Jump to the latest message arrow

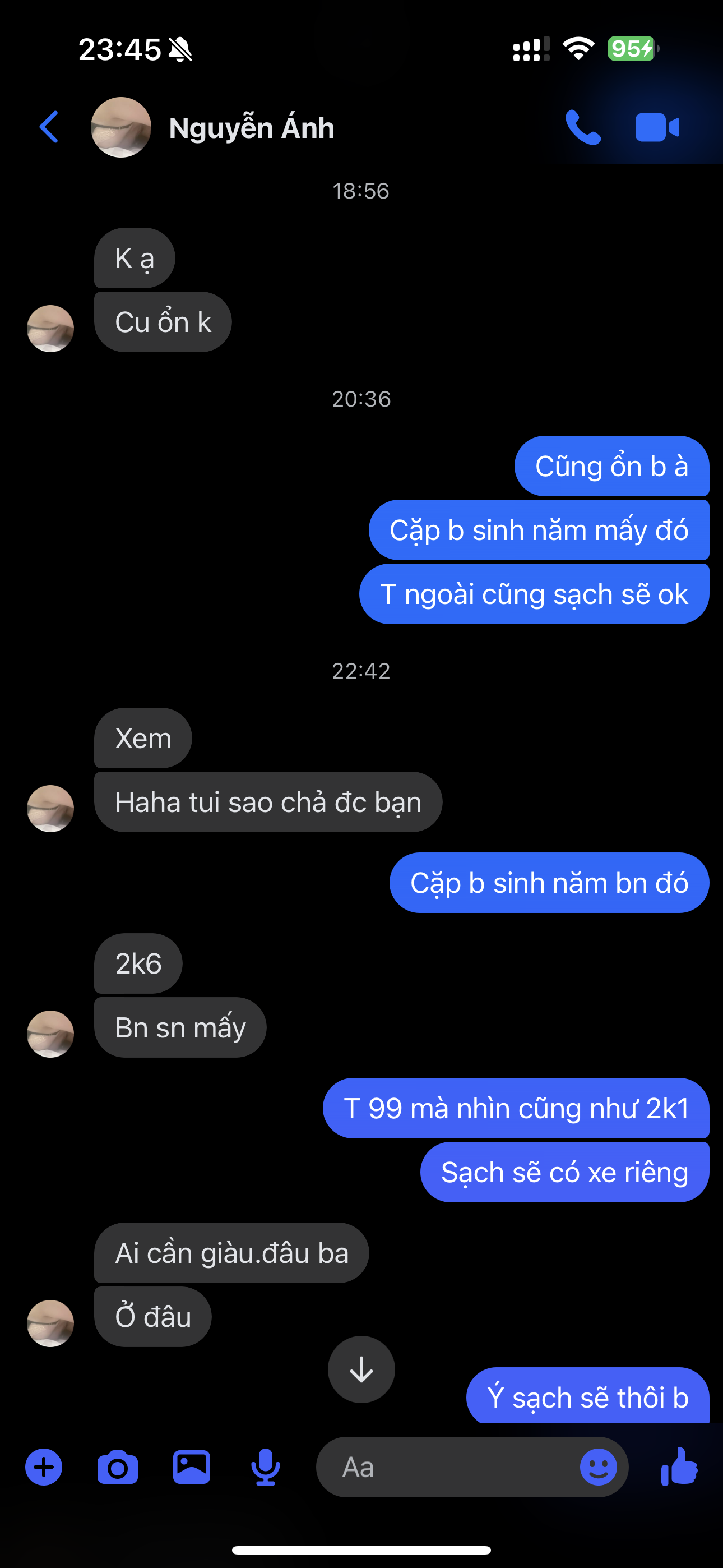tap(361, 1369)
